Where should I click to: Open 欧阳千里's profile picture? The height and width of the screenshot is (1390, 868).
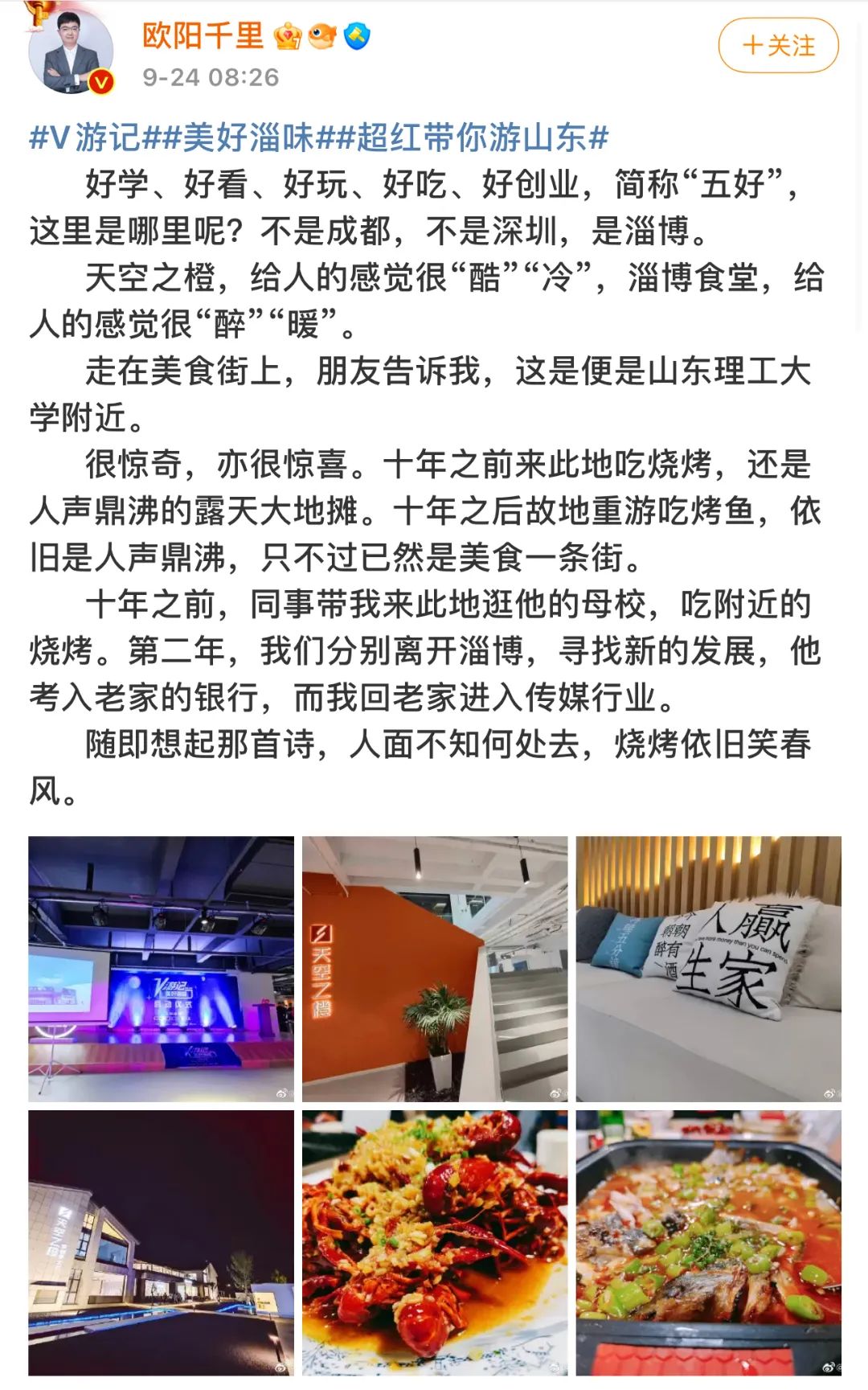point(71,51)
